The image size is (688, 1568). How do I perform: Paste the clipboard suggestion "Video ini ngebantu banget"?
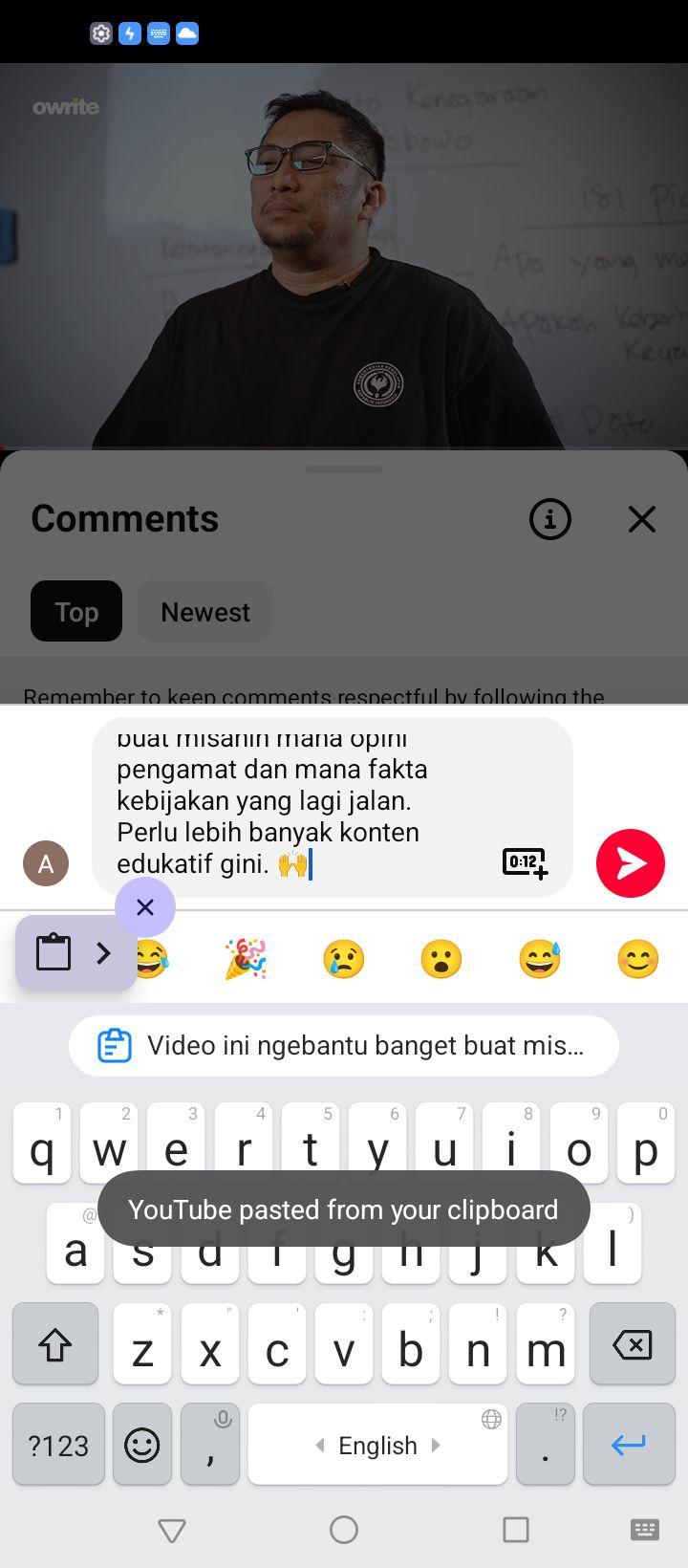(x=344, y=1046)
